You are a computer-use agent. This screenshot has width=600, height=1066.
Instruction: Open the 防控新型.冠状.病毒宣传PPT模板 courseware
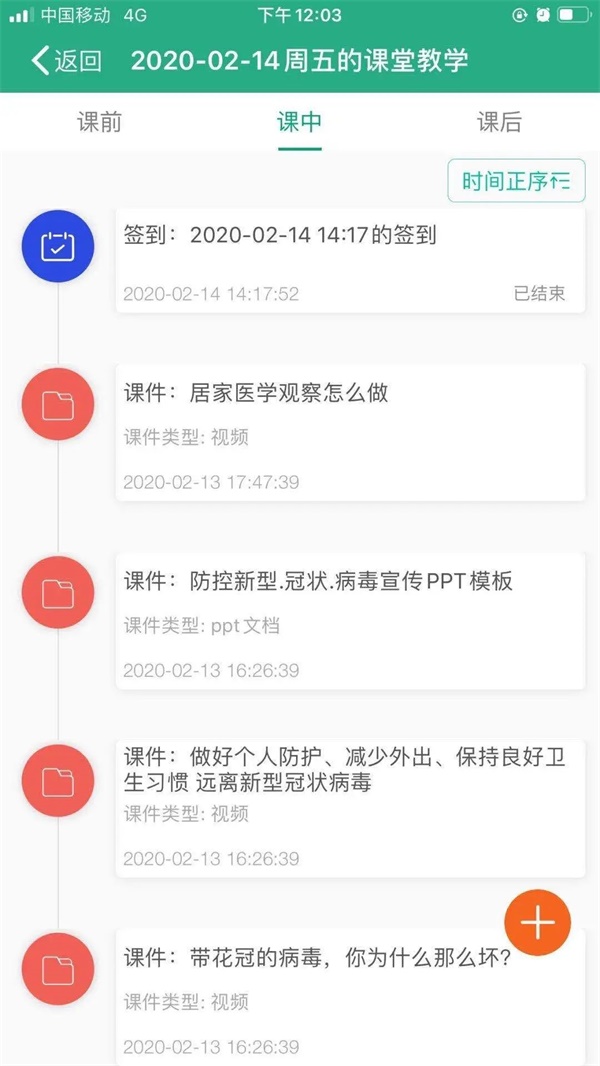click(351, 621)
